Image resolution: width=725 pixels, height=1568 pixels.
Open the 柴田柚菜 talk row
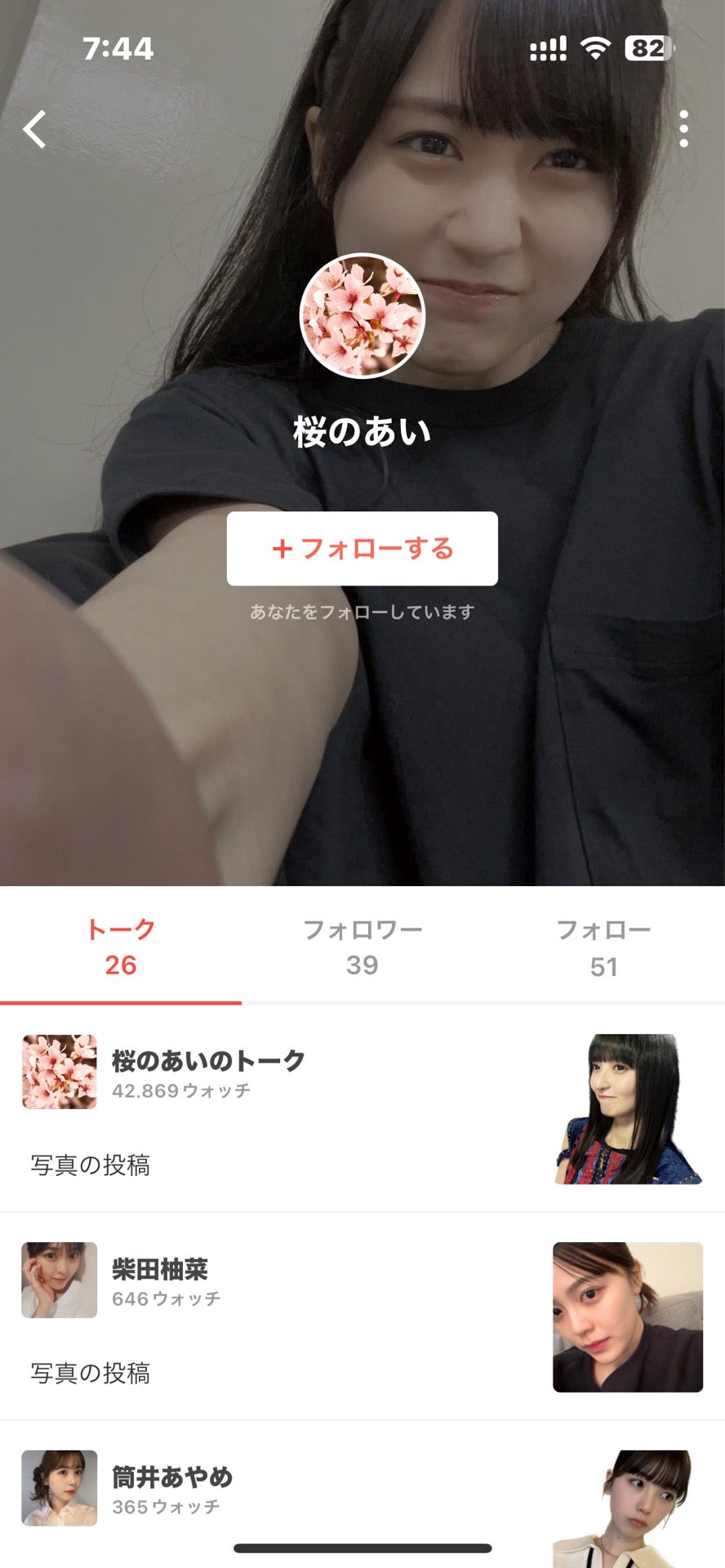(160, 1270)
